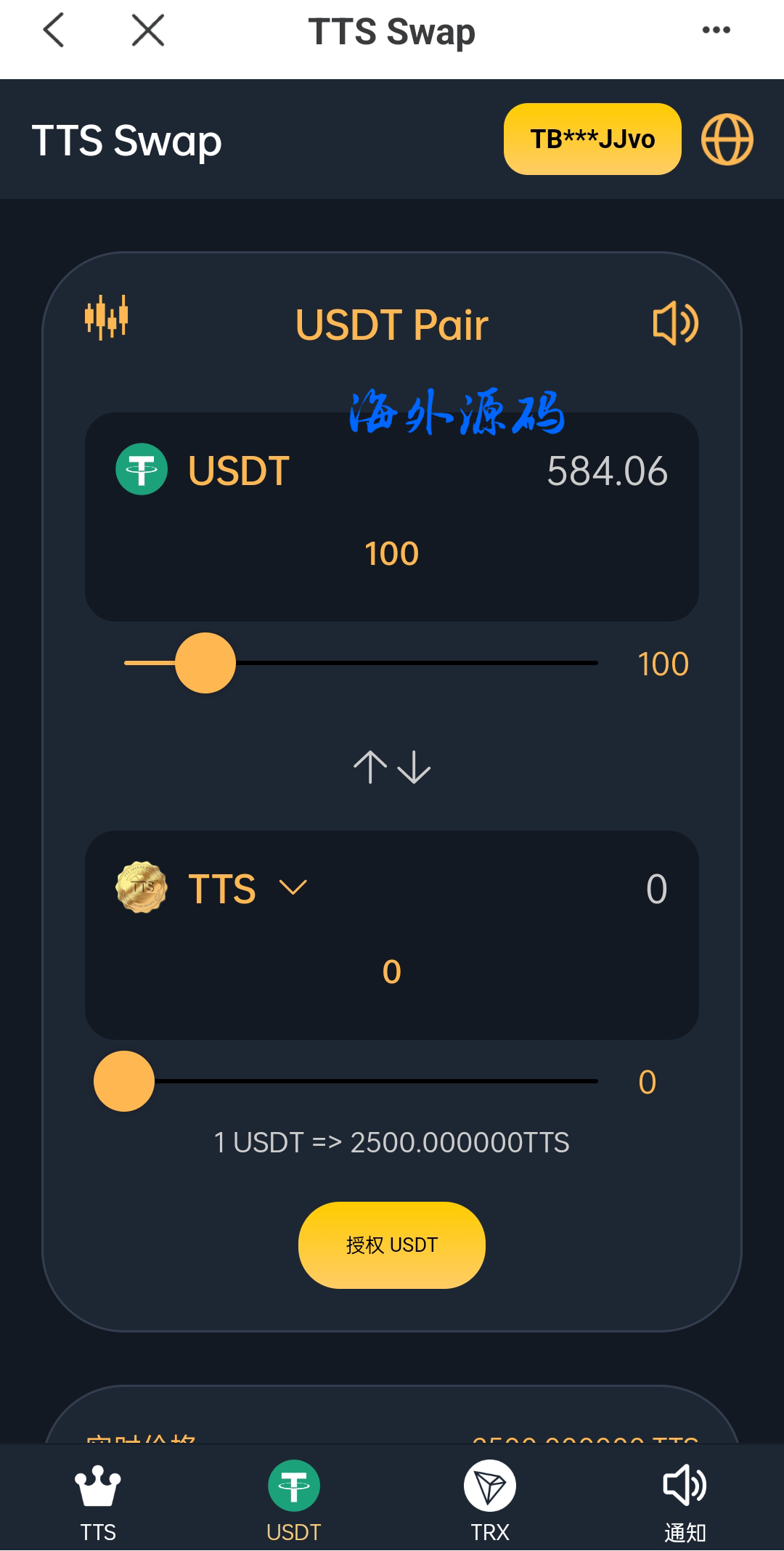Close the TTS Swap page
784x1551 pixels.
click(148, 30)
